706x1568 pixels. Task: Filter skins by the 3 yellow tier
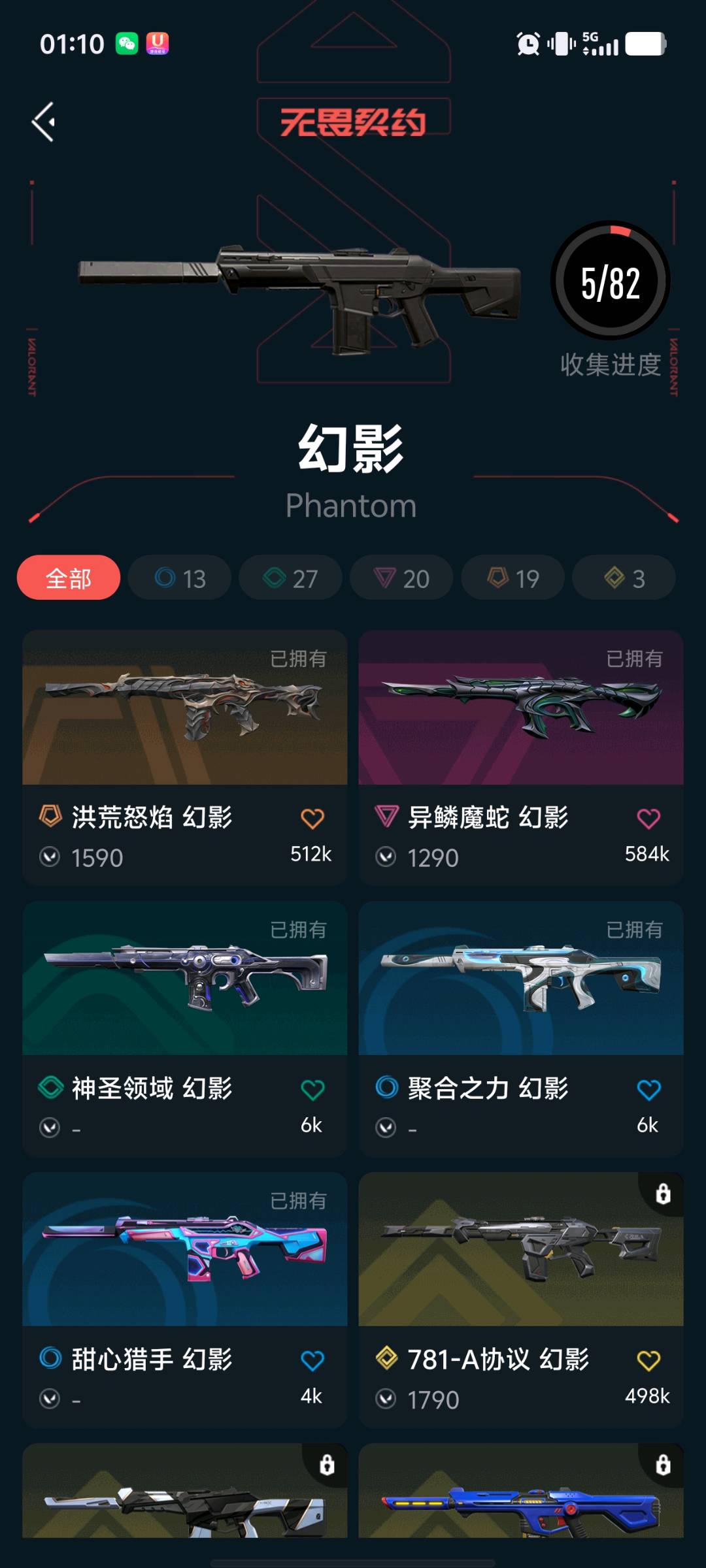pyautogui.click(x=624, y=578)
